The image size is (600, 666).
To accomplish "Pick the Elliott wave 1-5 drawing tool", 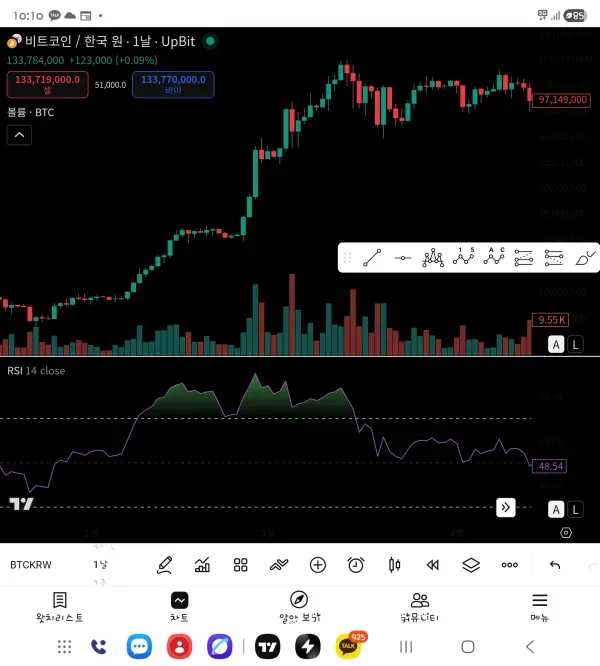I will (463, 258).
